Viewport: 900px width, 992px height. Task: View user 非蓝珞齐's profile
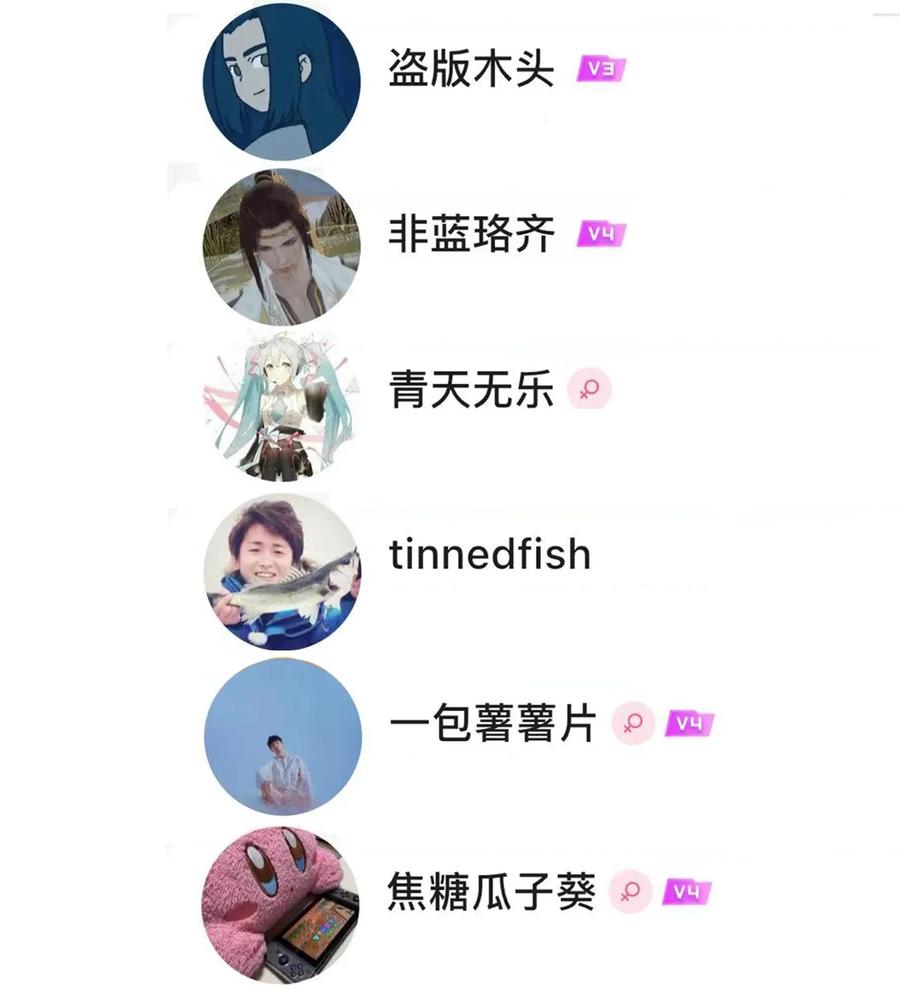(470, 236)
